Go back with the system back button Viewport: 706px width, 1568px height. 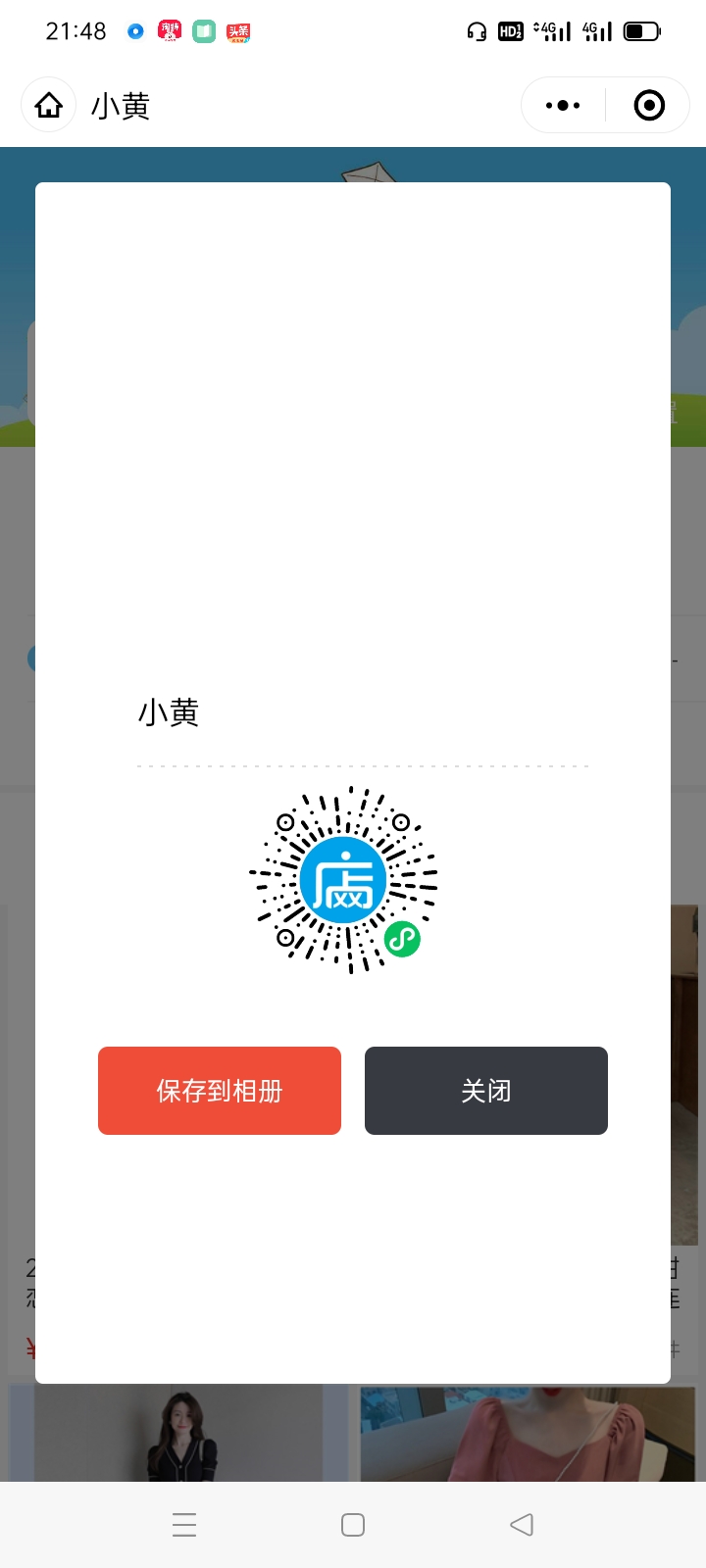click(x=522, y=1524)
